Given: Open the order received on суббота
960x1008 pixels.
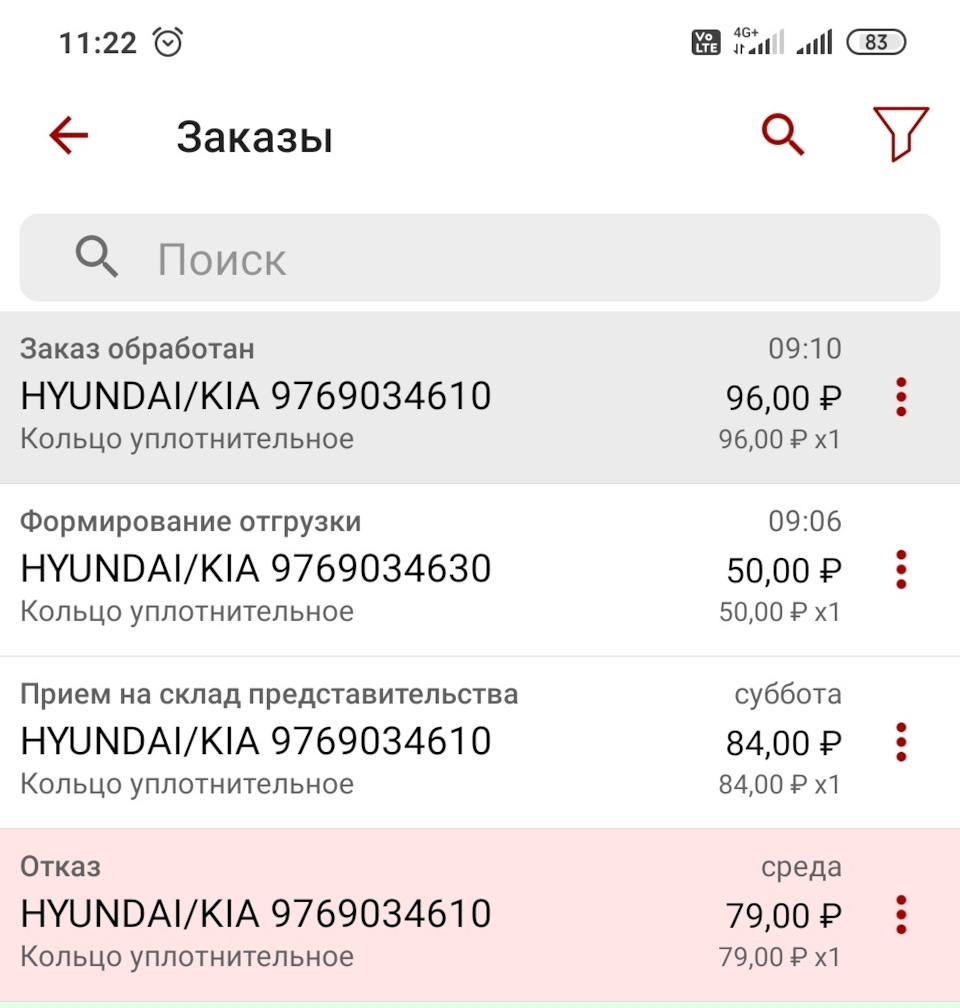Looking at the screenshot, I should coord(400,740).
